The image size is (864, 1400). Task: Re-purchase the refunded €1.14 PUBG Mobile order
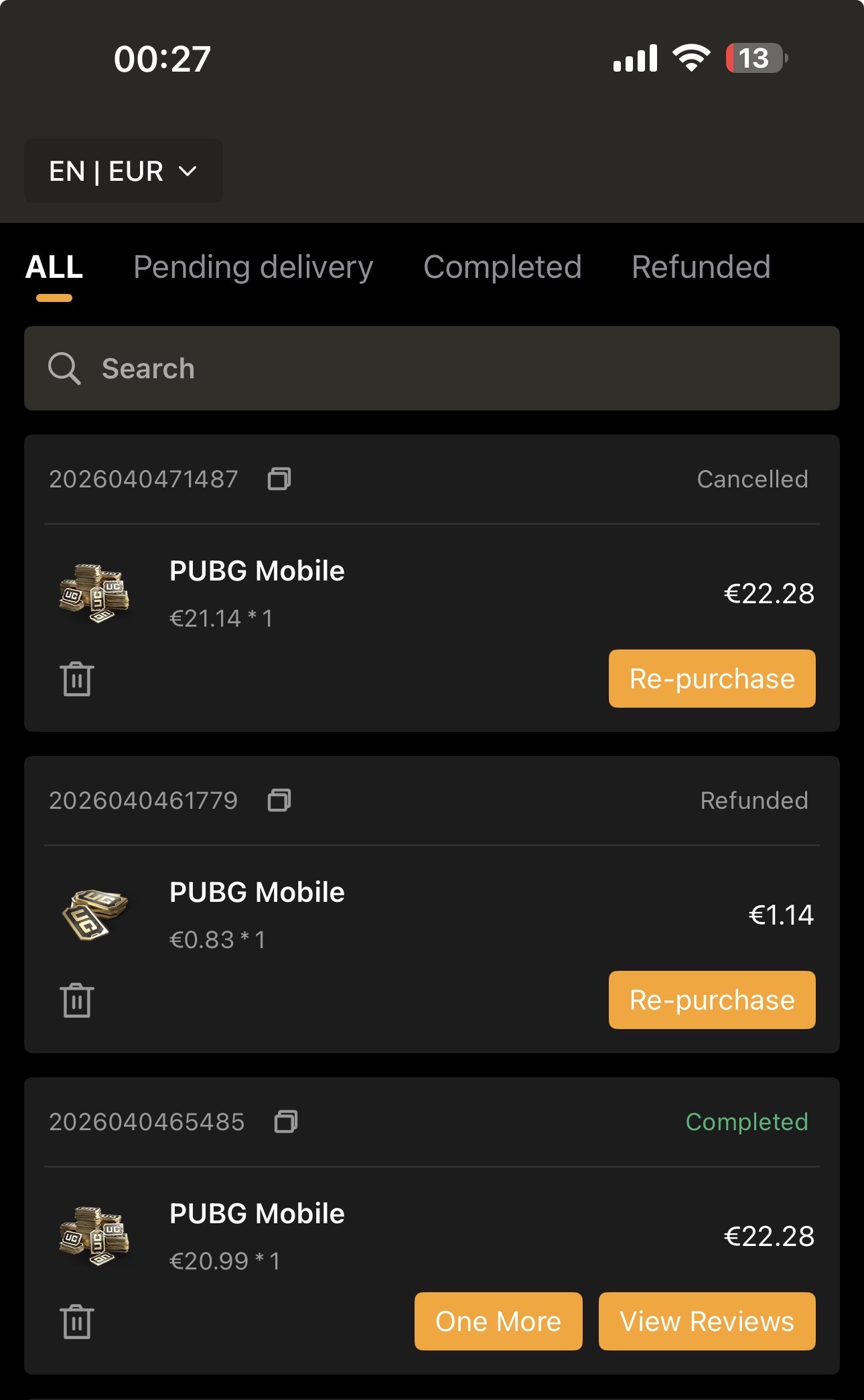(x=711, y=1000)
